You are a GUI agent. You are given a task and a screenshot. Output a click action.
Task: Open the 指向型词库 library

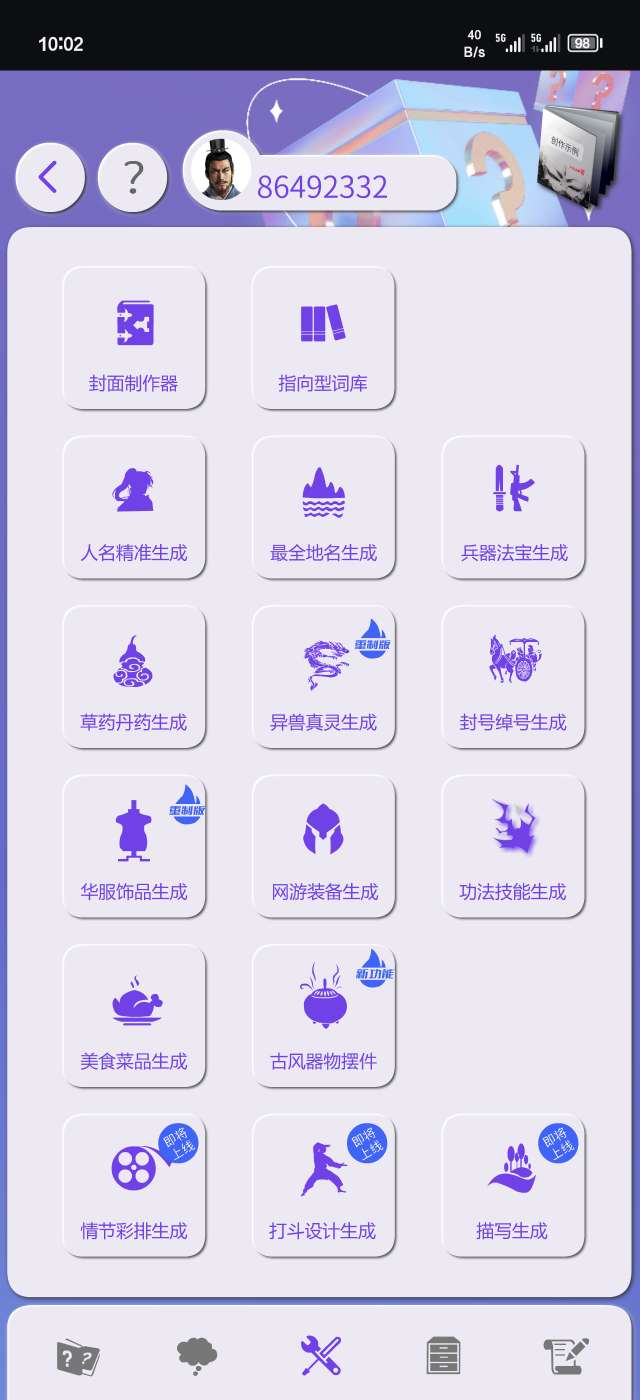click(323, 338)
